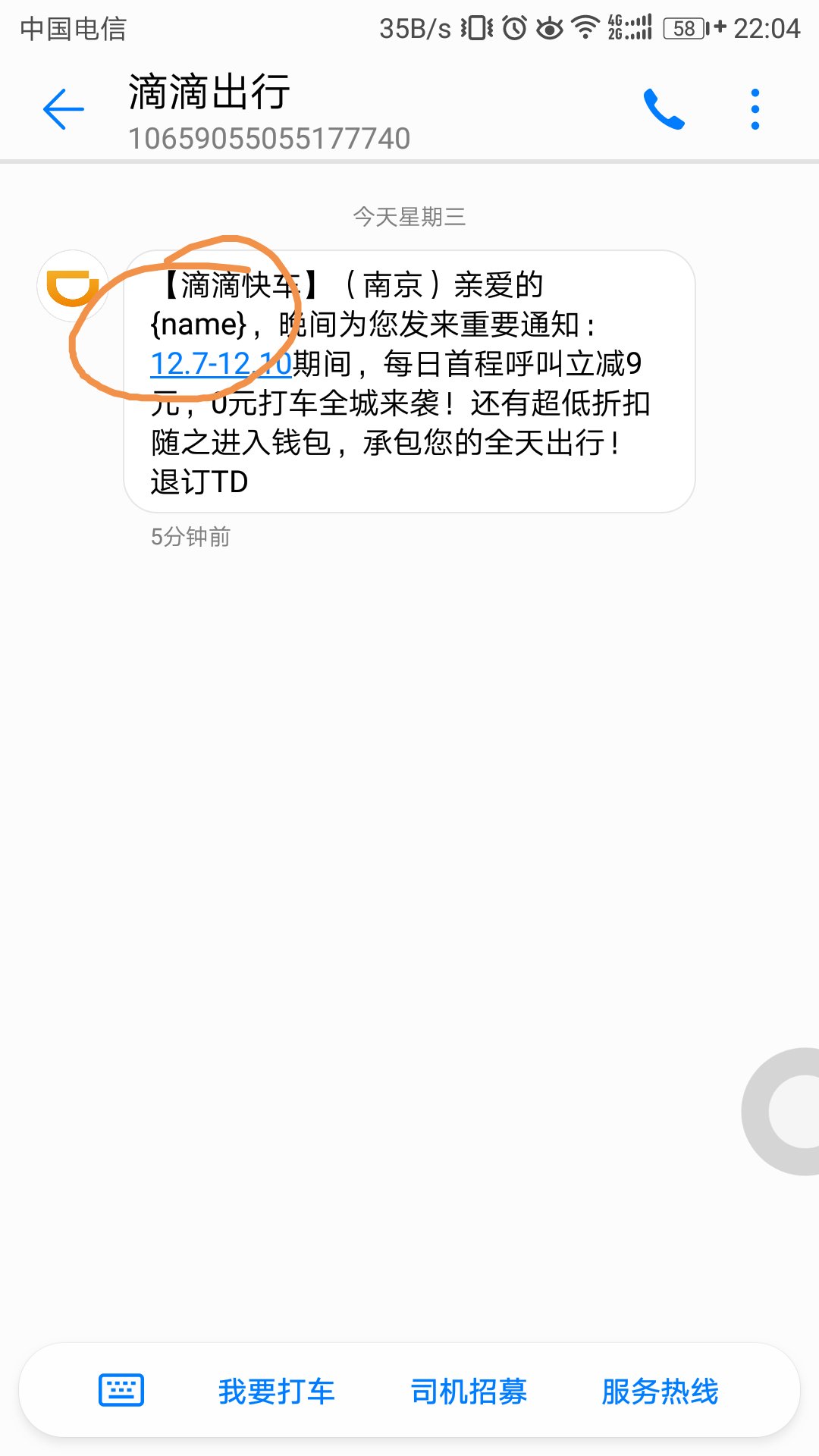Open the 滴滴出行 sender avatar
The width and height of the screenshot is (819, 1456).
pos(73,287)
